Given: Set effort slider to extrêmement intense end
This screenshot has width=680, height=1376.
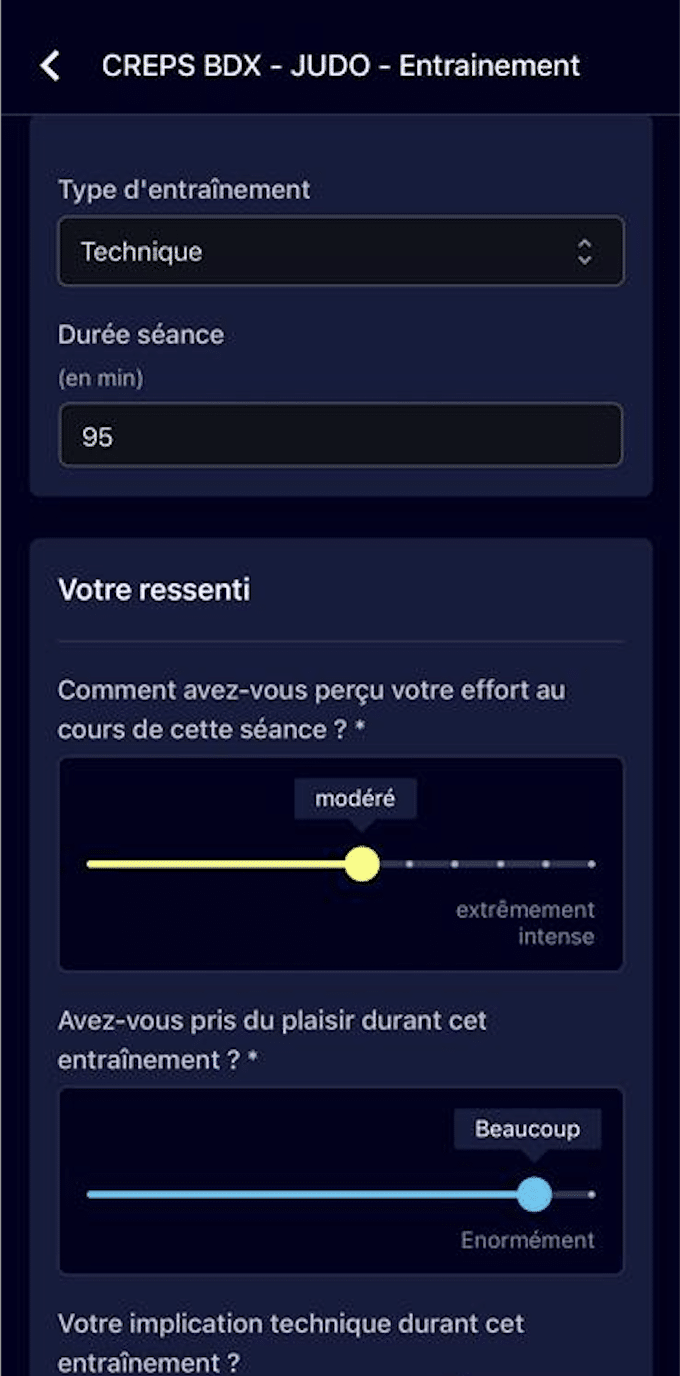Looking at the screenshot, I should point(592,863).
